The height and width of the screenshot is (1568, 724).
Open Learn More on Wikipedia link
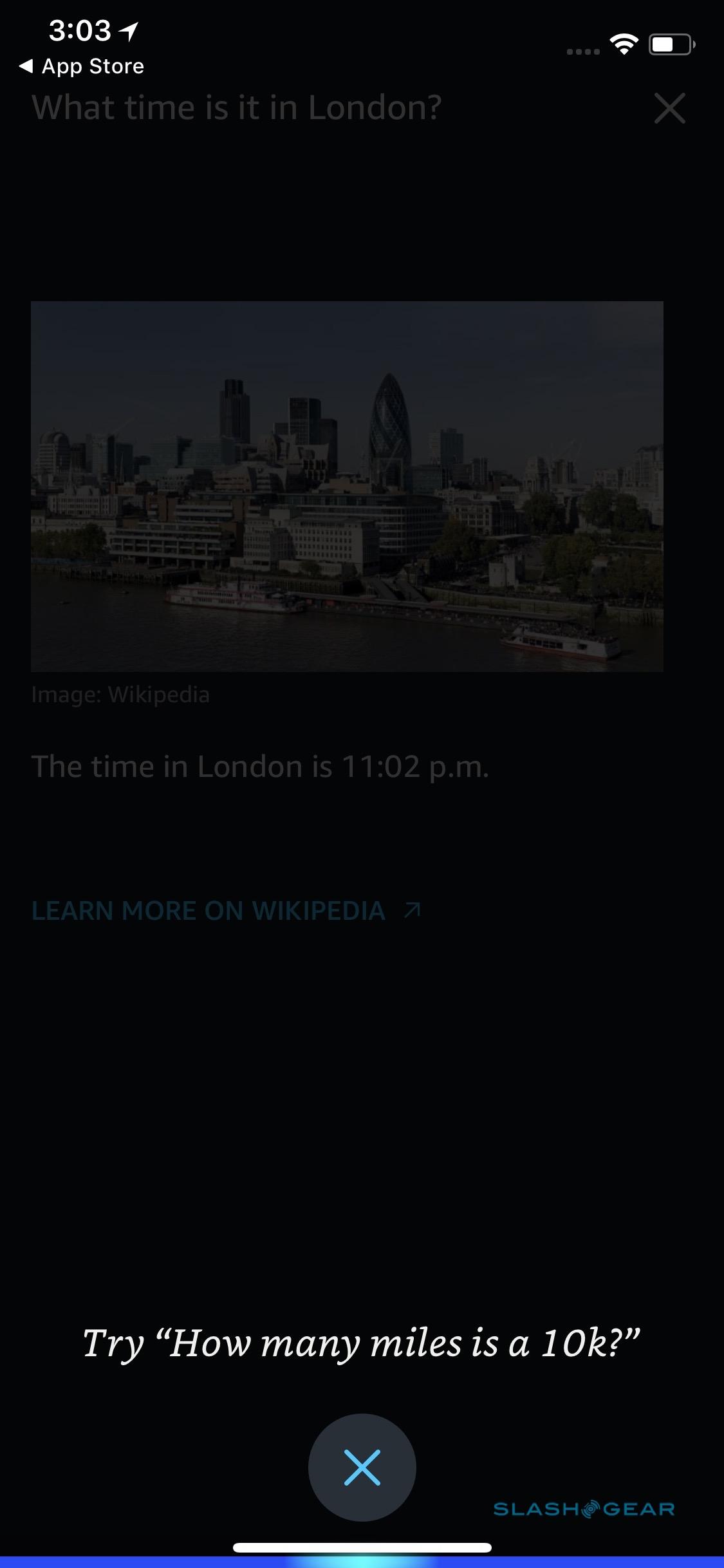(225, 911)
